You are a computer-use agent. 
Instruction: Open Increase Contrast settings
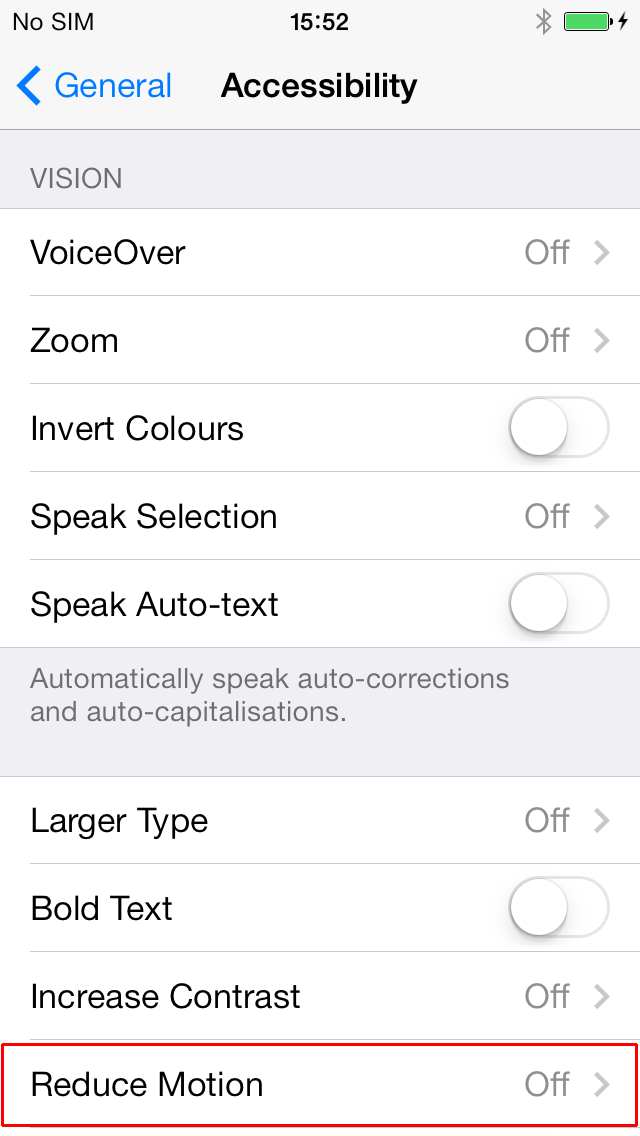[320, 996]
